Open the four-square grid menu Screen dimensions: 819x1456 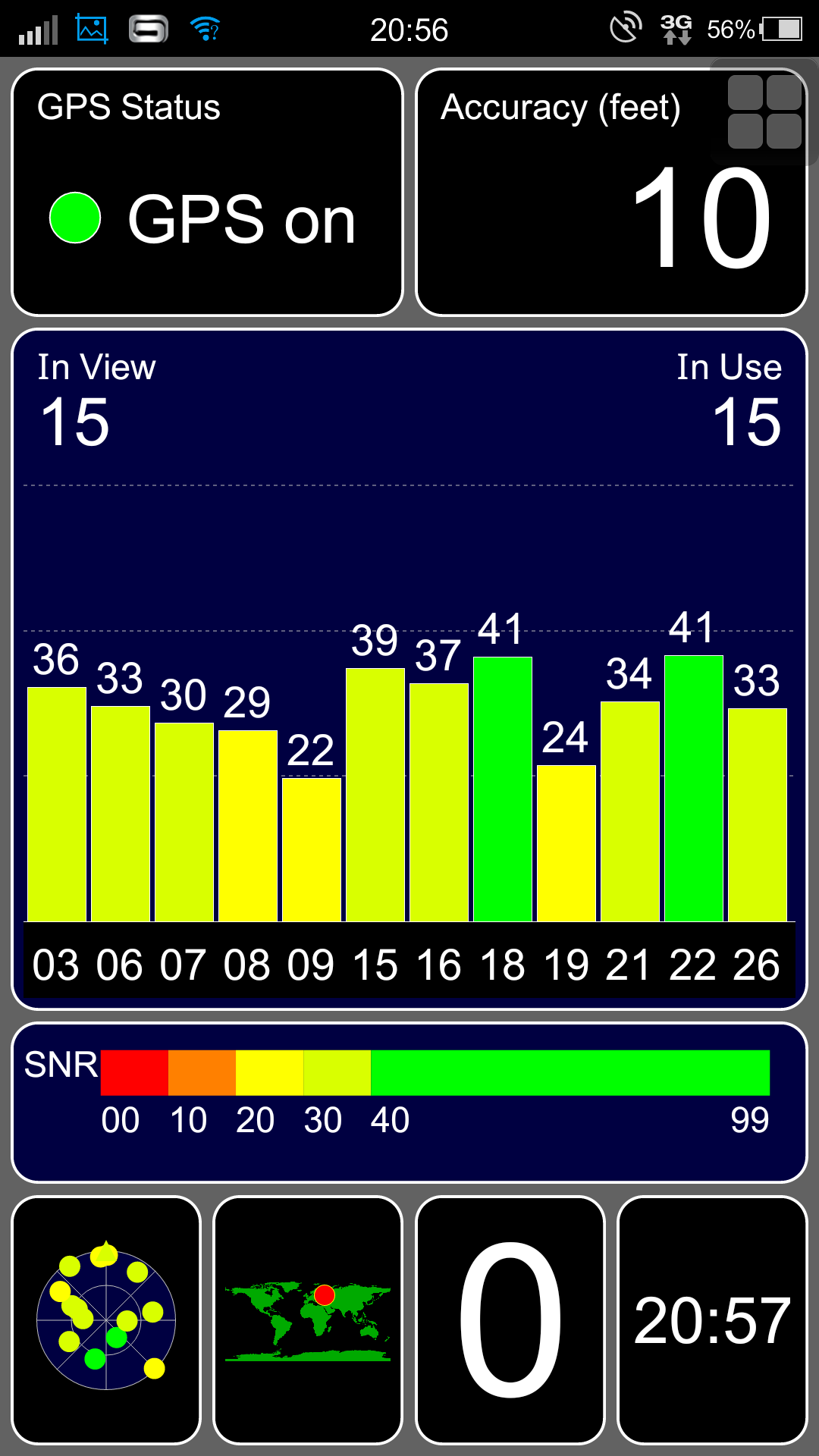coord(764,112)
